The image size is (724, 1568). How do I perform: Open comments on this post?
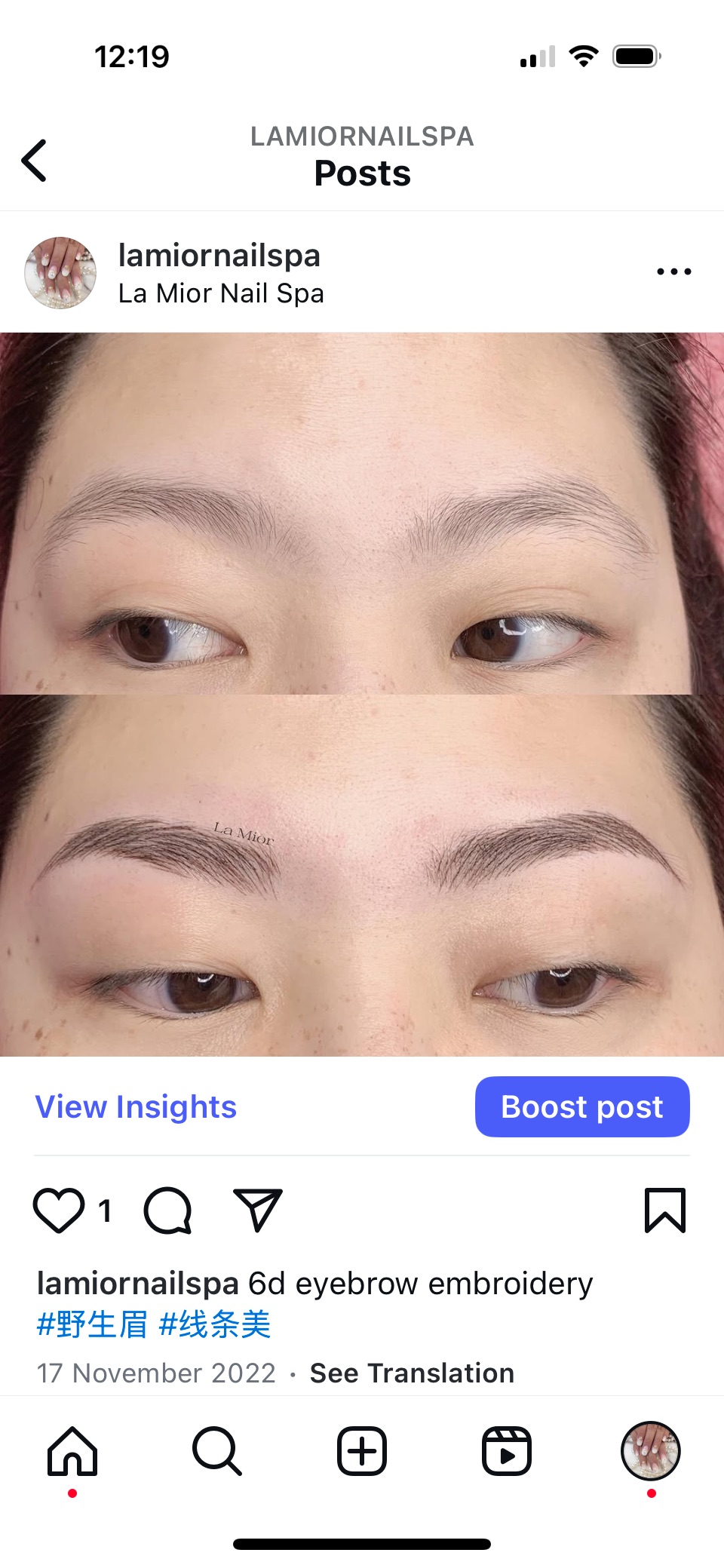(167, 1211)
